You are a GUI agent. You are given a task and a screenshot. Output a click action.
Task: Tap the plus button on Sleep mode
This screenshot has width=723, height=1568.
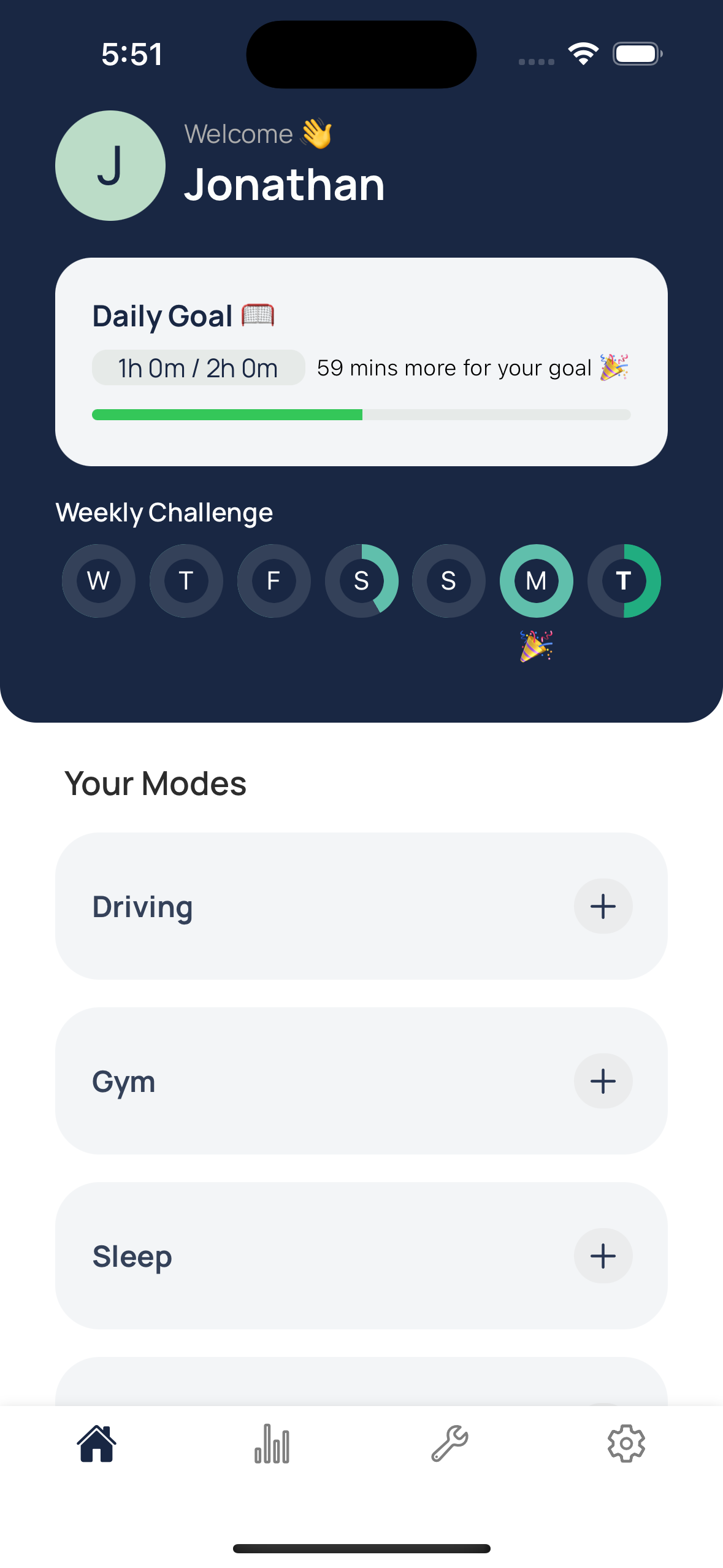pyautogui.click(x=603, y=1256)
